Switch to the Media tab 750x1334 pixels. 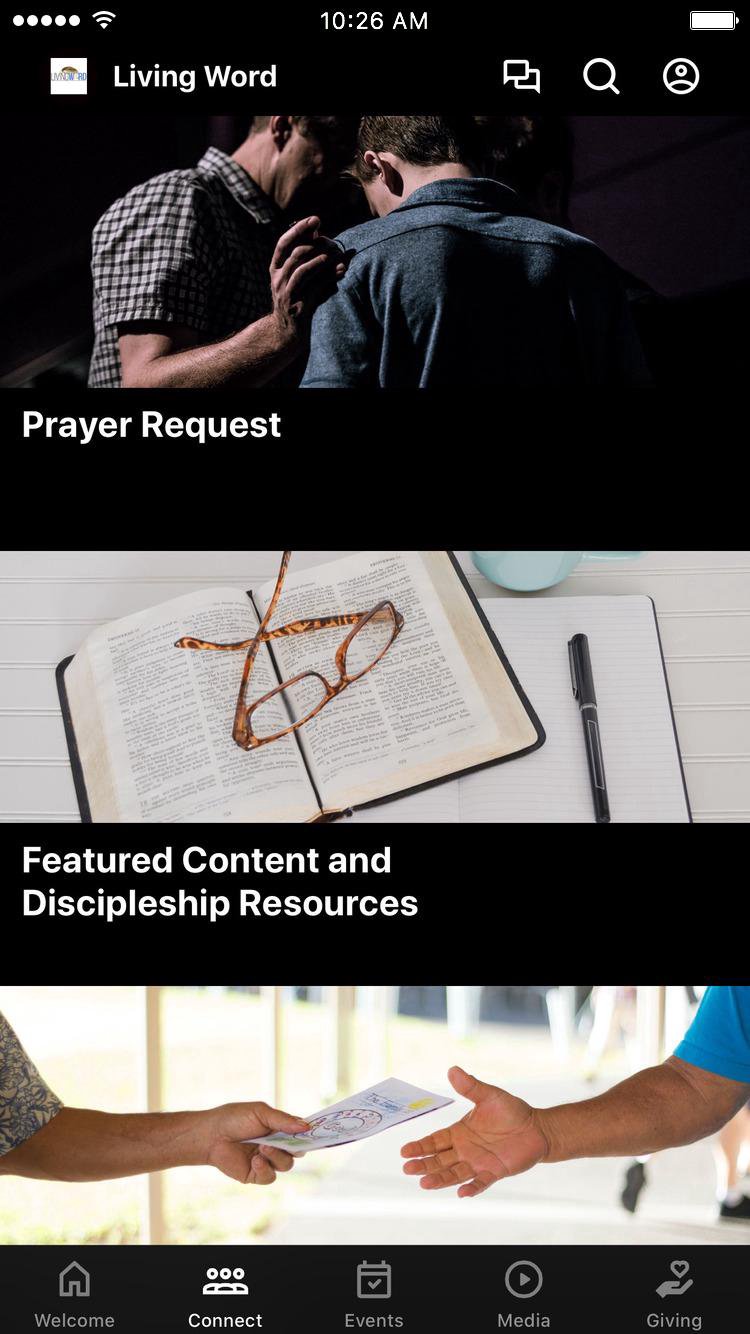[x=524, y=1292]
